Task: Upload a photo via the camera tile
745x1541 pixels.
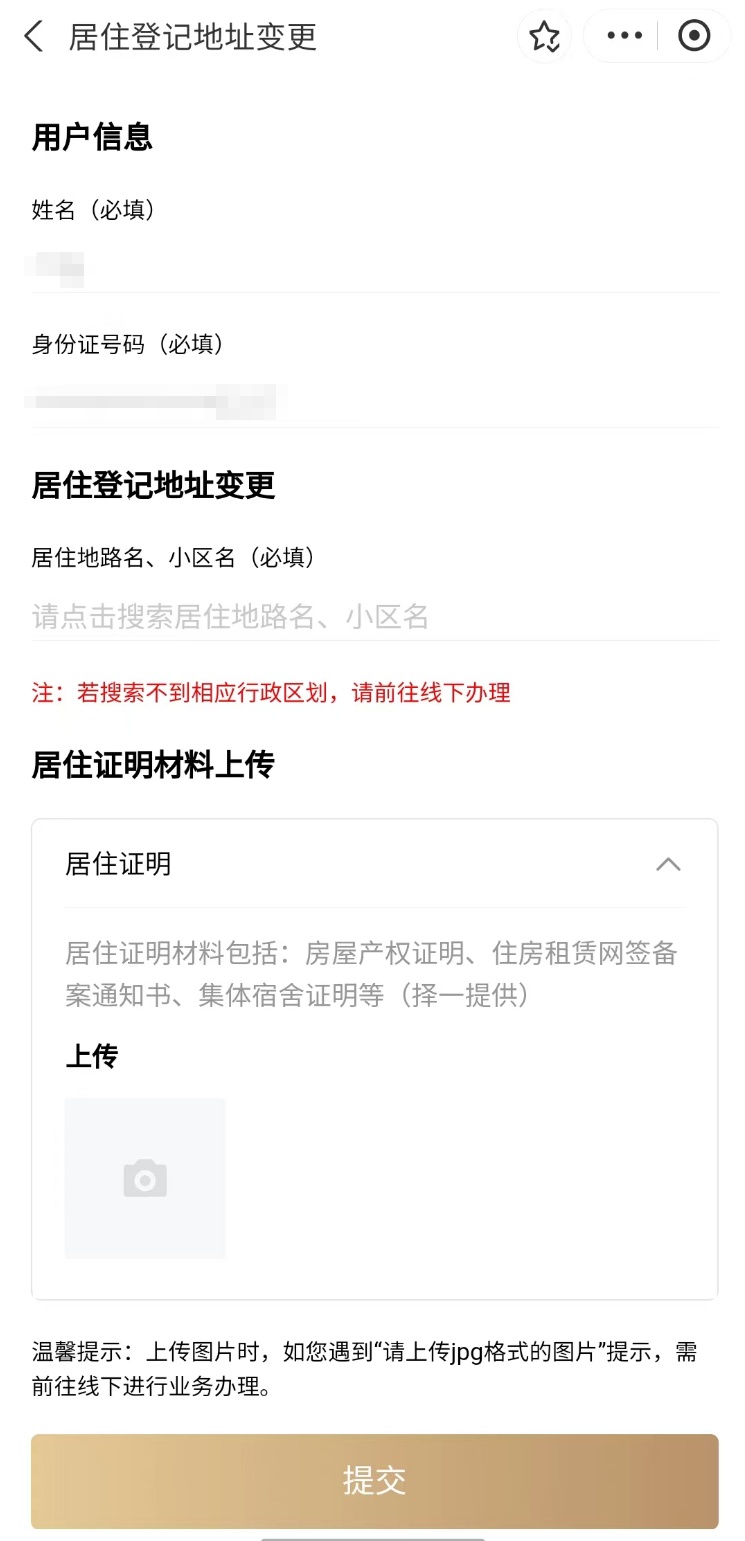Action: [x=145, y=1178]
